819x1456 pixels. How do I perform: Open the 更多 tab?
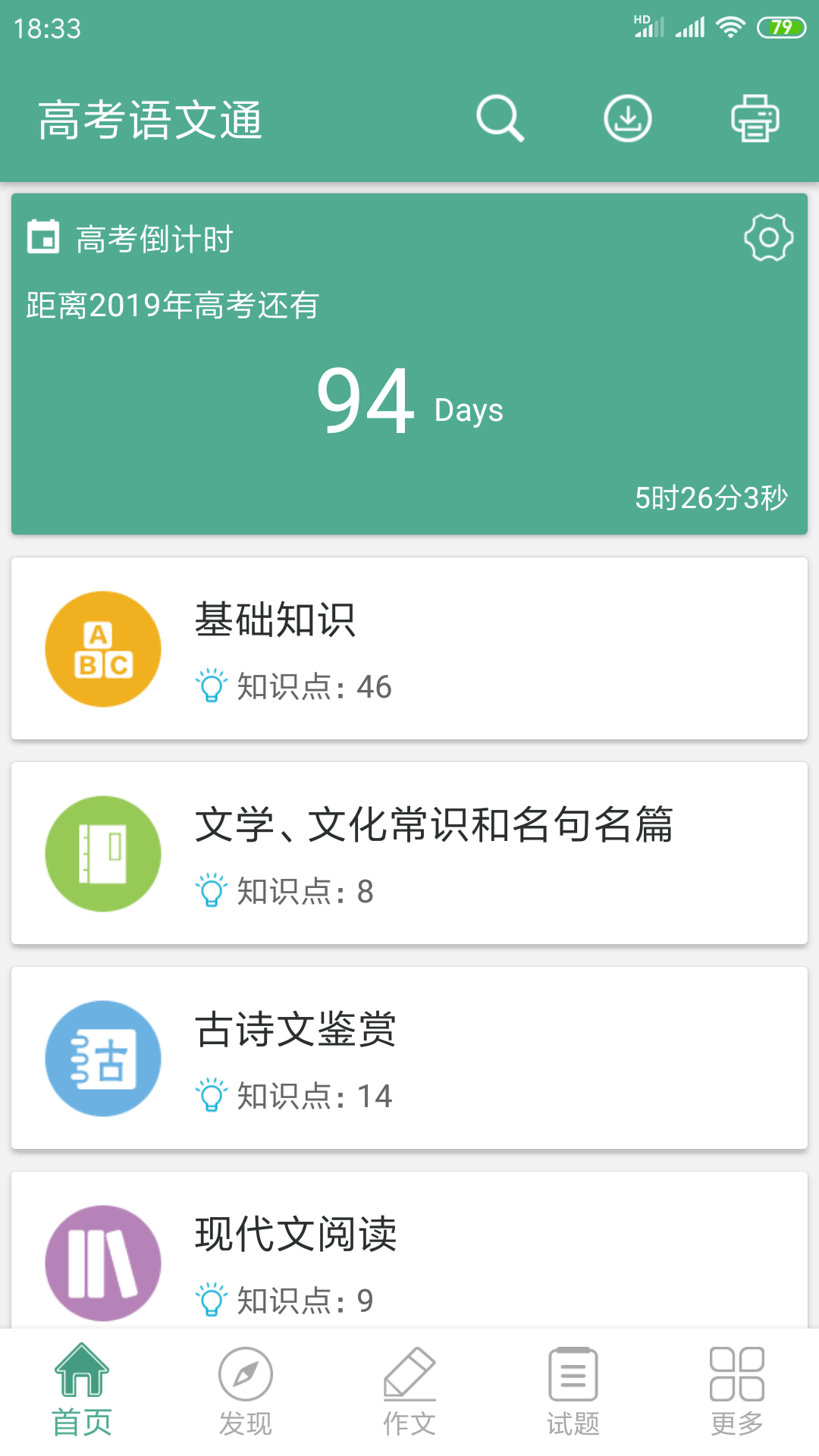[x=736, y=1395]
